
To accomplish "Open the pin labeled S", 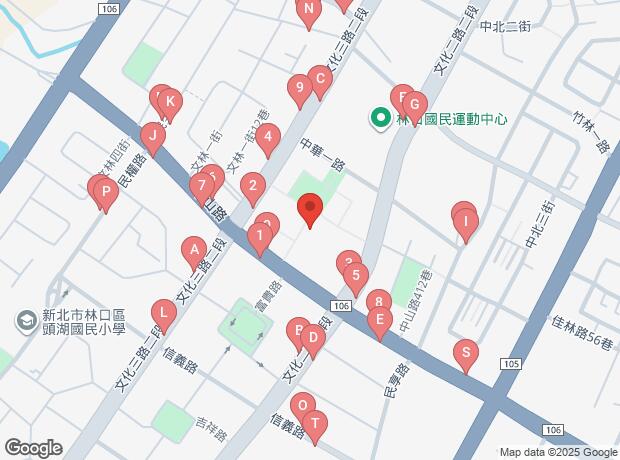I will tap(464, 353).
